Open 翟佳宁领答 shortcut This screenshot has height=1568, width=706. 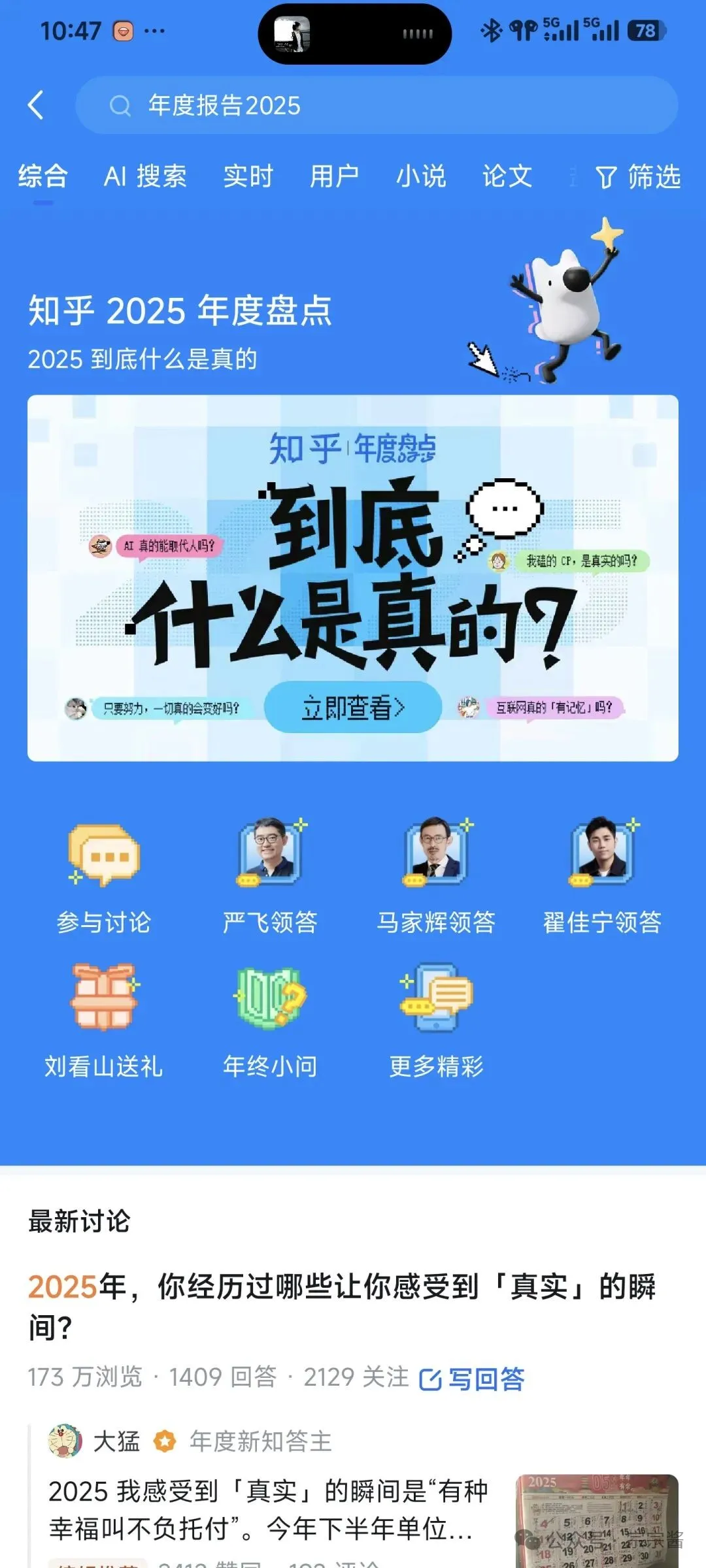click(x=602, y=875)
